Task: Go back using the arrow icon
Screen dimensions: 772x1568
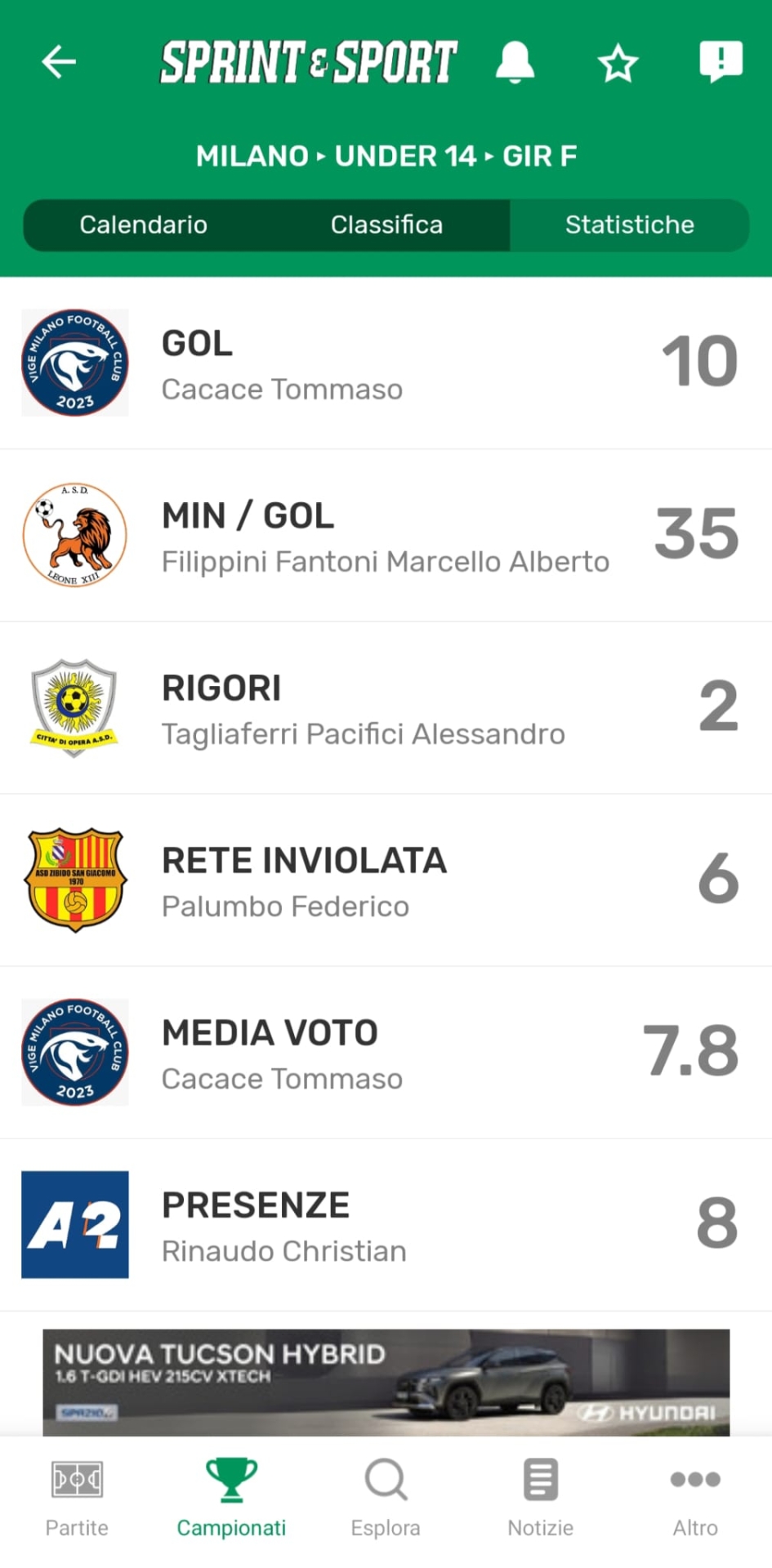Action: [59, 62]
